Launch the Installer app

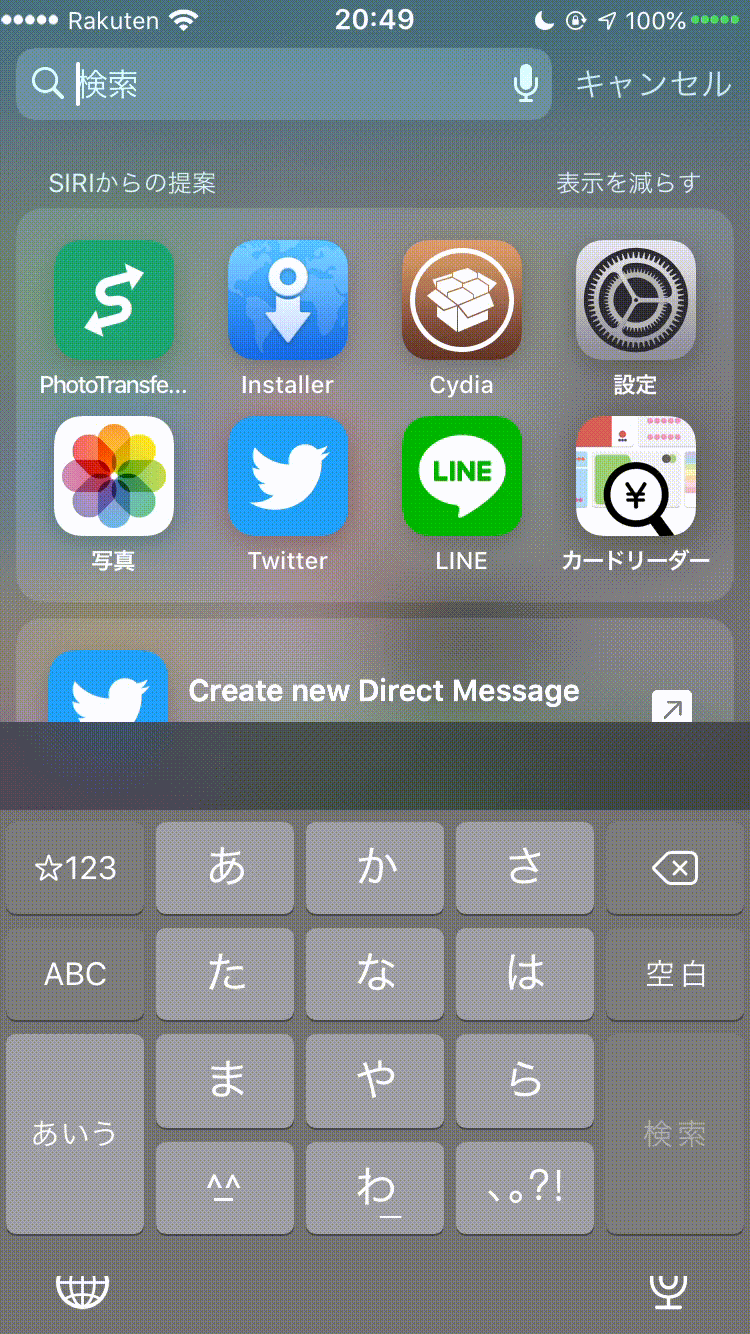tap(288, 300)
